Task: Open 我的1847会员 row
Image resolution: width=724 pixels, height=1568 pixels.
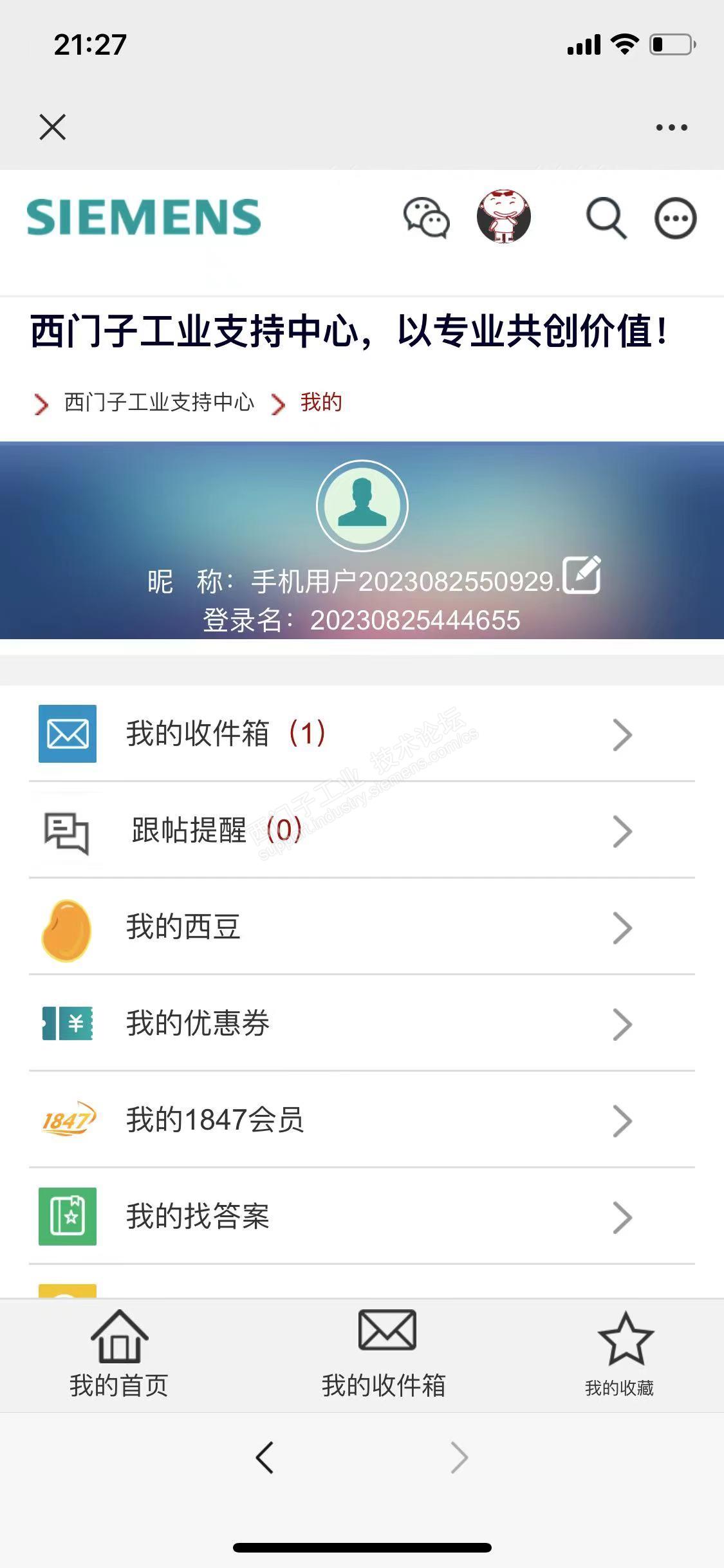Action: point(360,1120)
